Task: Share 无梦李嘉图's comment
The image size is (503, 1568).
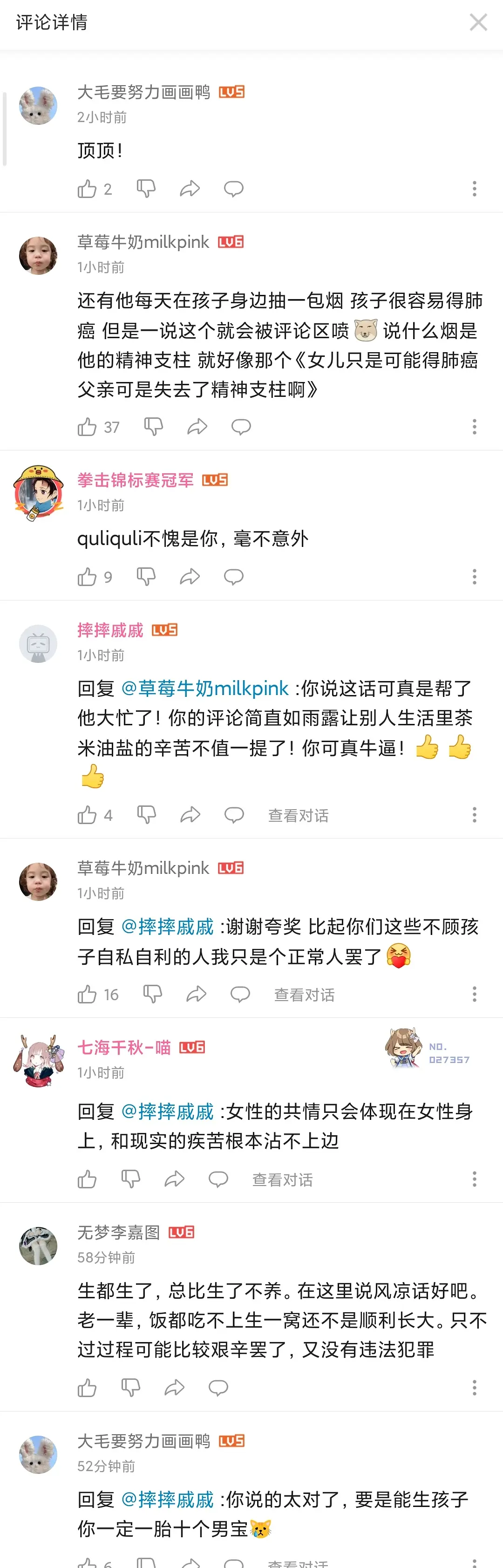Action: (175, 1388)
